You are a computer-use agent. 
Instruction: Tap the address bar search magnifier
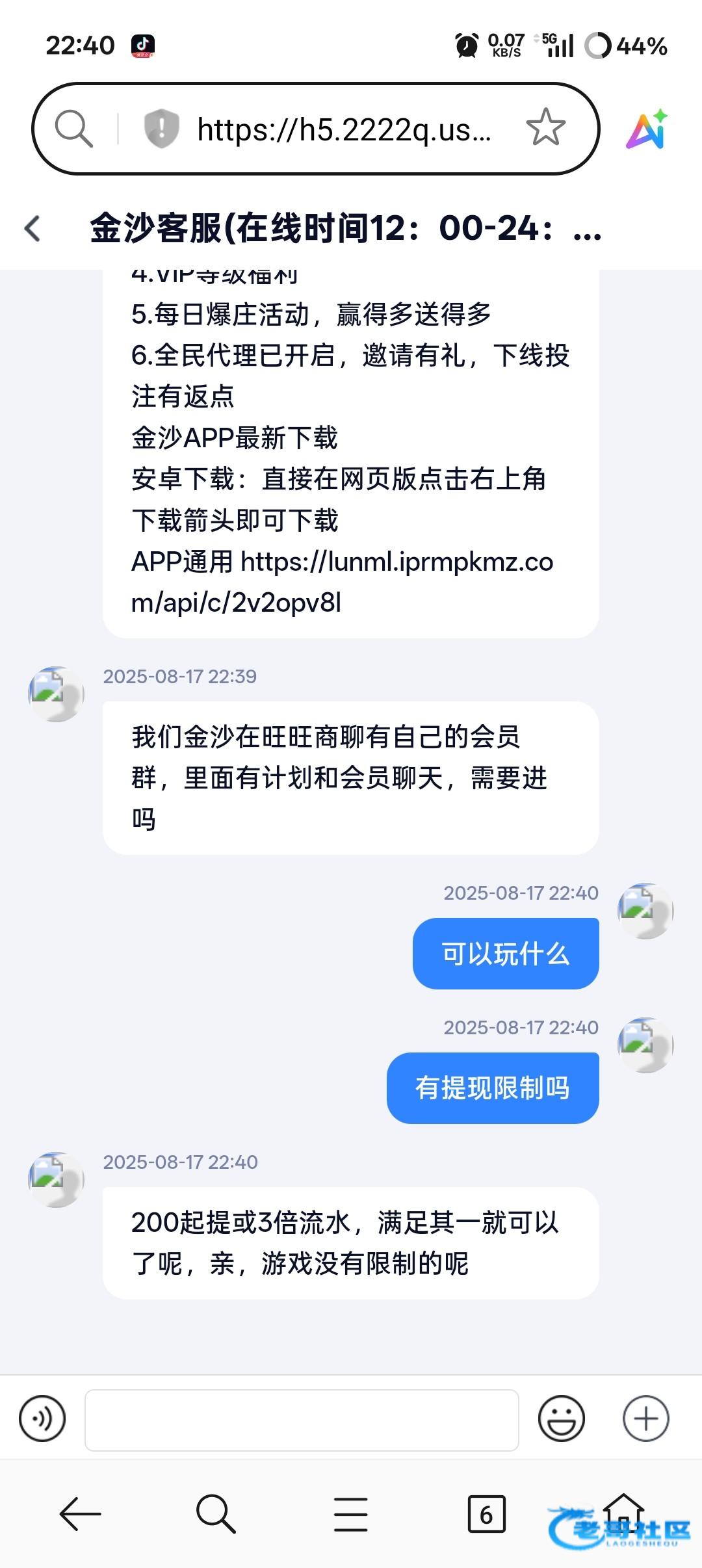point(73,128)
